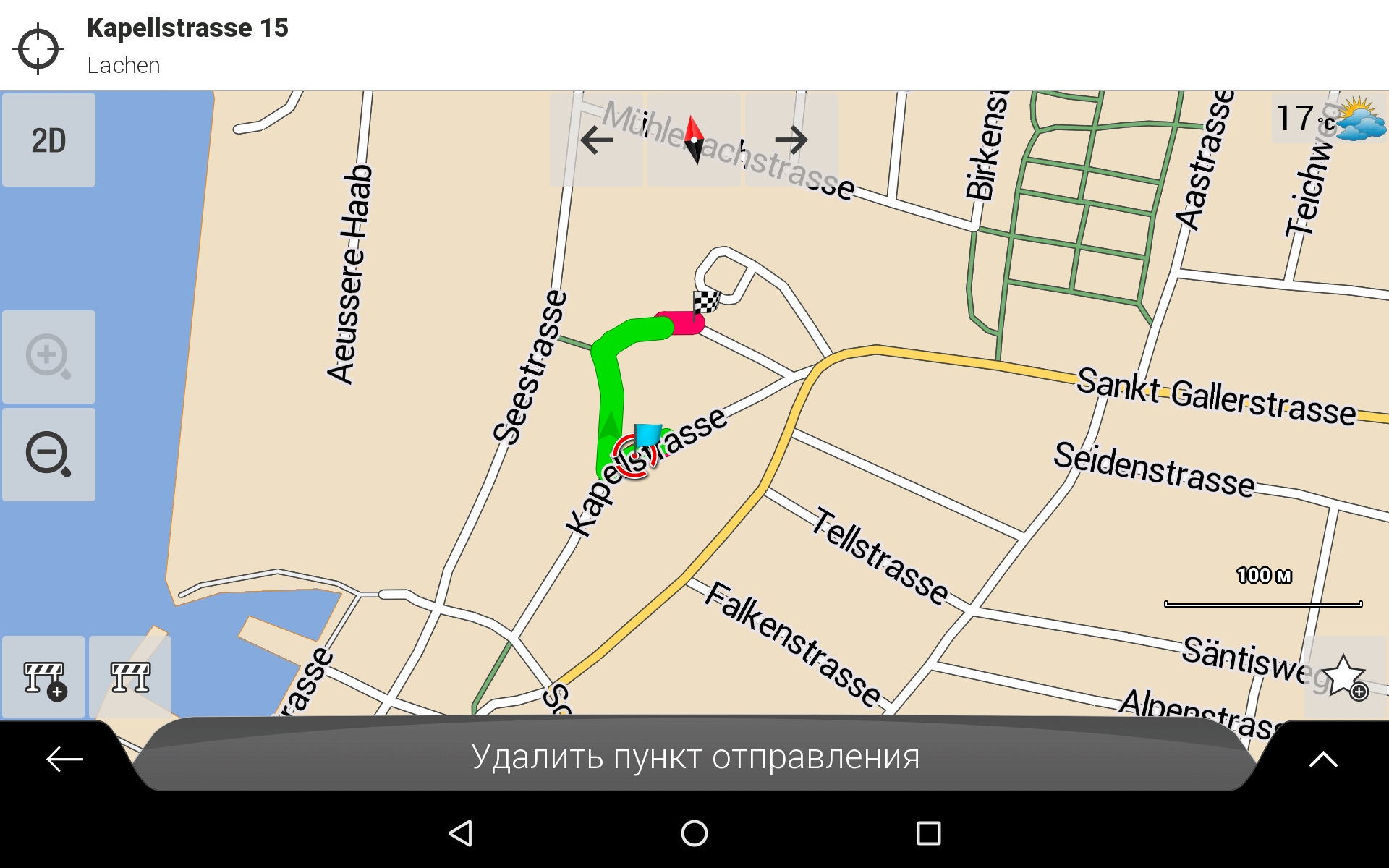Go to the next route step
The height and width of the screenshot is (868, 1389).
click(x=791, y=140)
